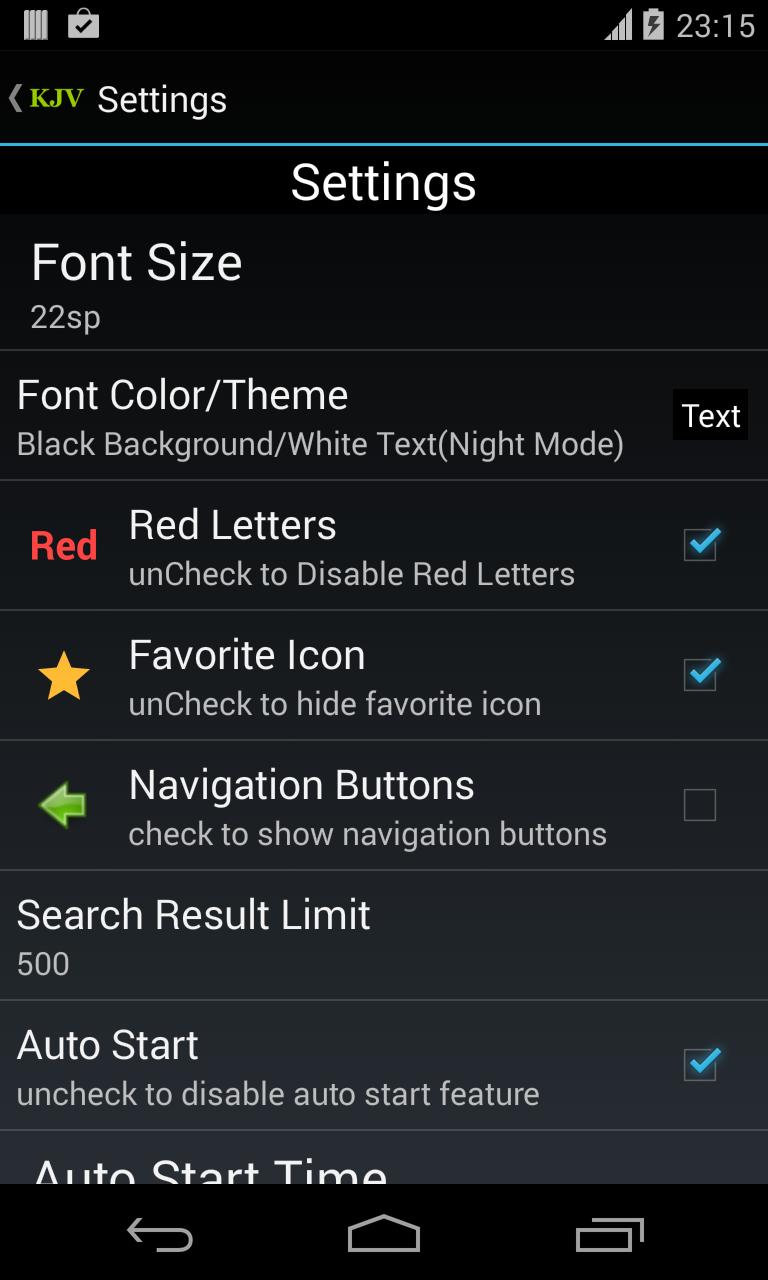This screenshot has width=768, height=1280.
Task: Uncheck the Favorite Icon checkbox
Action: 700,675
